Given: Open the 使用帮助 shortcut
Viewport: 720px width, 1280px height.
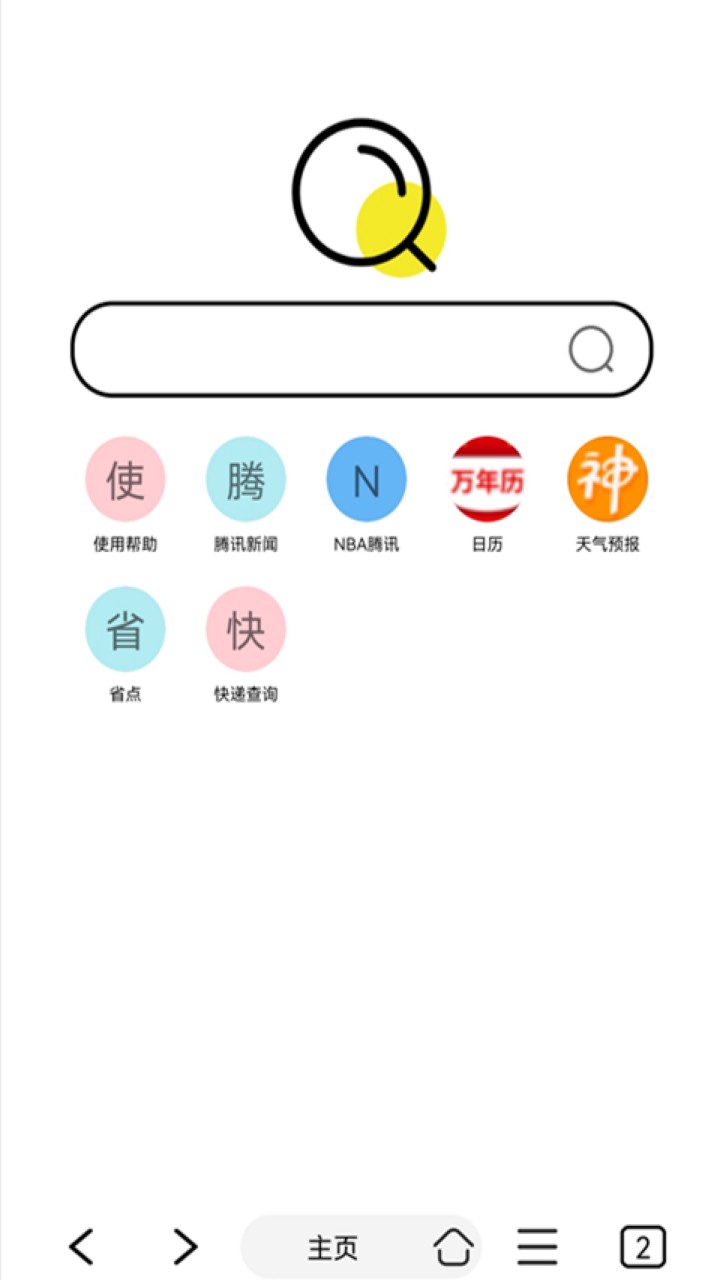Looking at the screenshot, I should point(125,479).
